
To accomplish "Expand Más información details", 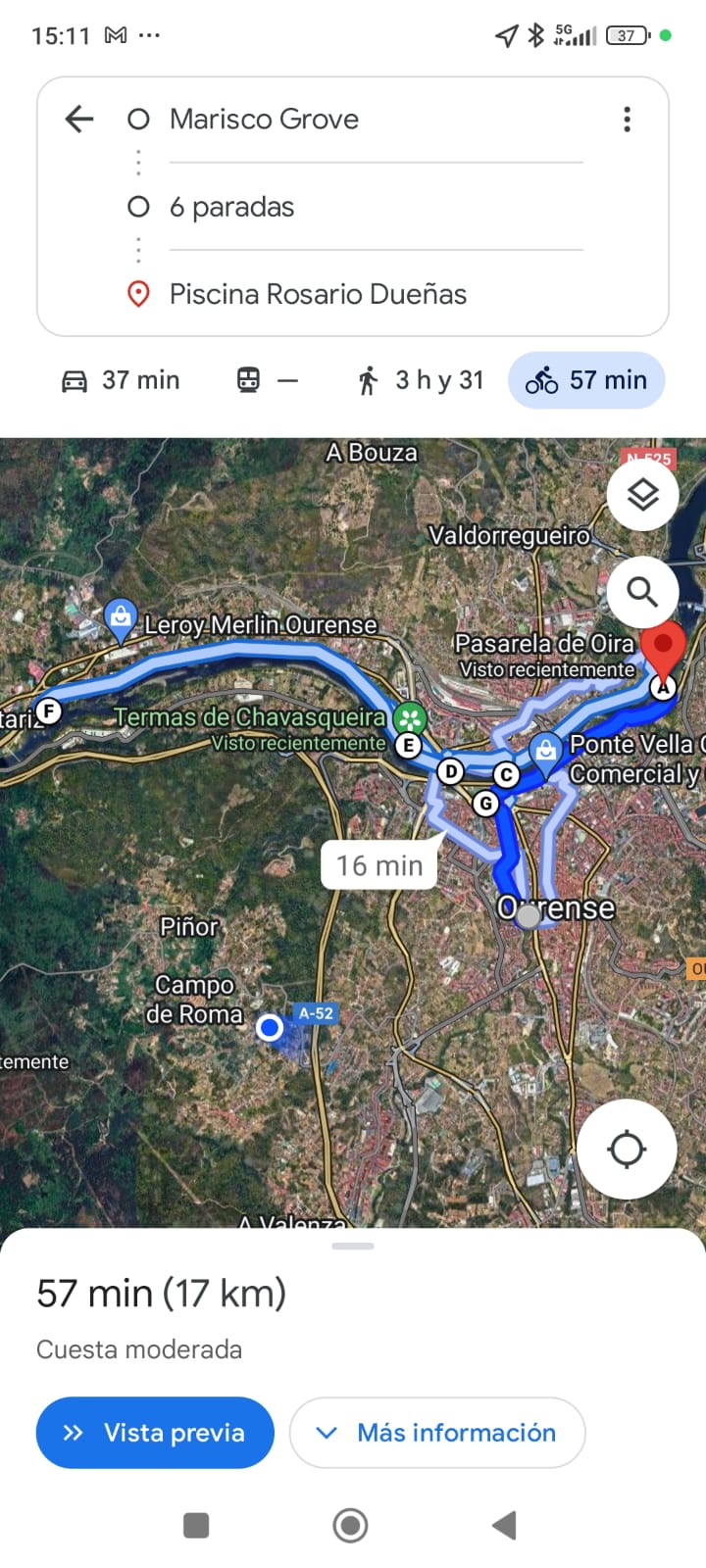I will coord(437,1433).
